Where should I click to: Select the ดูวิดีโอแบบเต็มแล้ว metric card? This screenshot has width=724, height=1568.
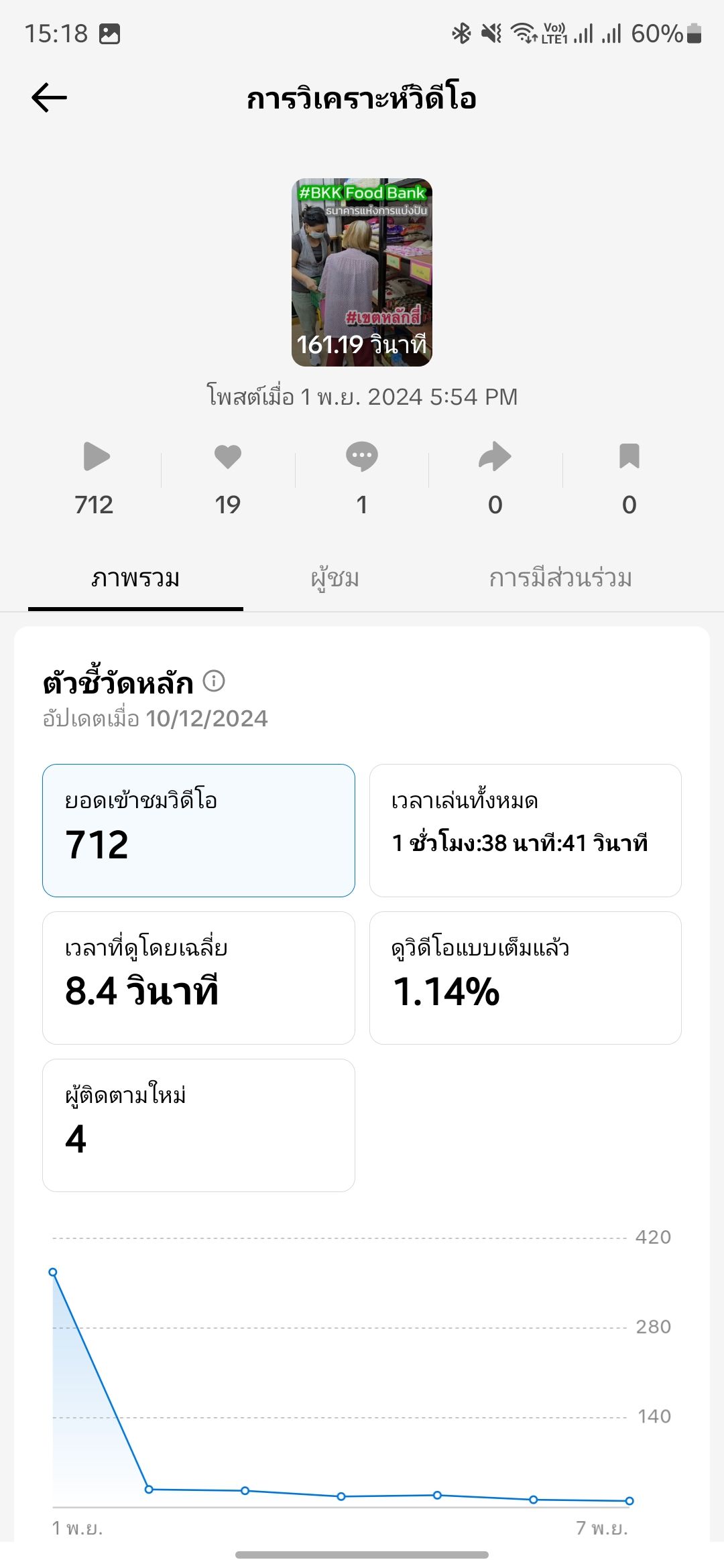click(525, 978)
